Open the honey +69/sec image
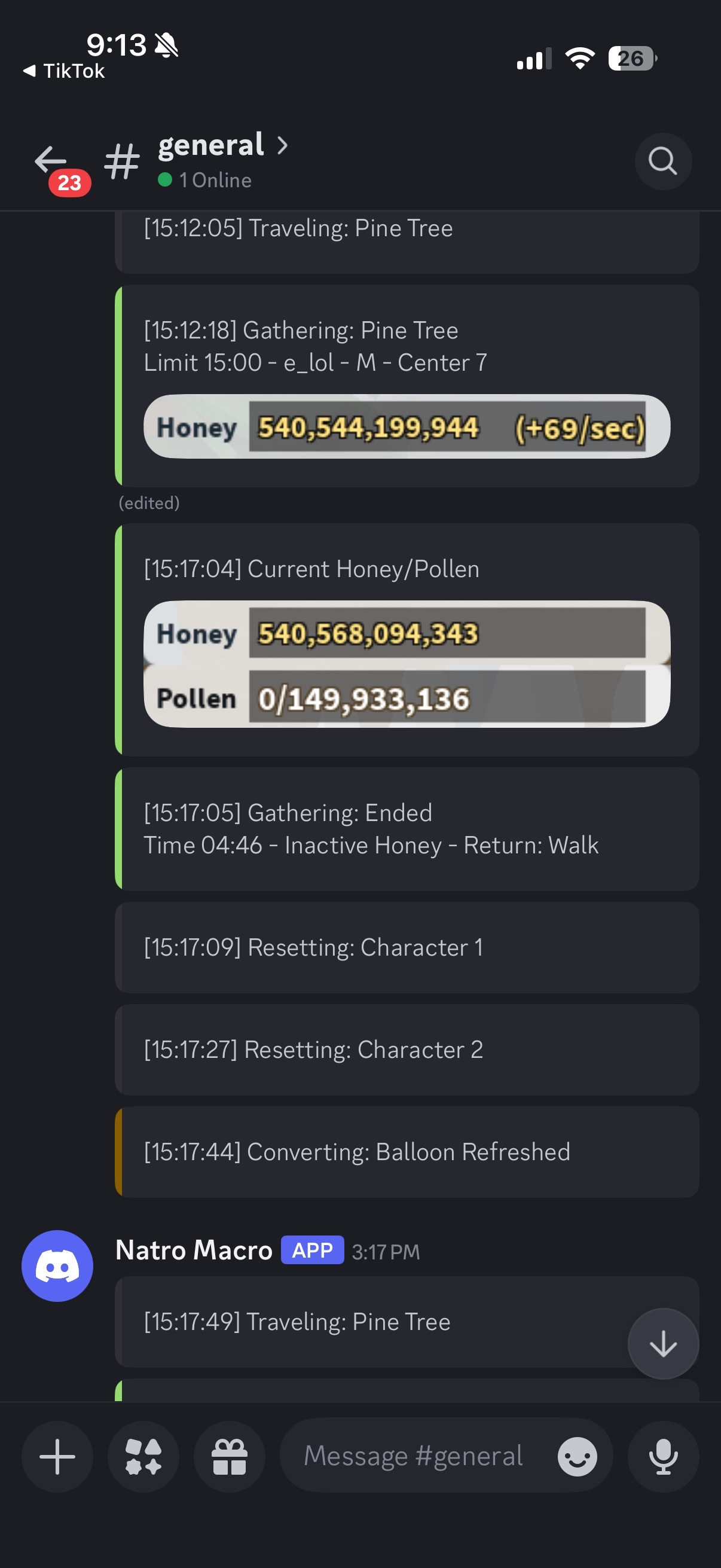The width and height of the screenshot is (721, 1568). point(407,427)
